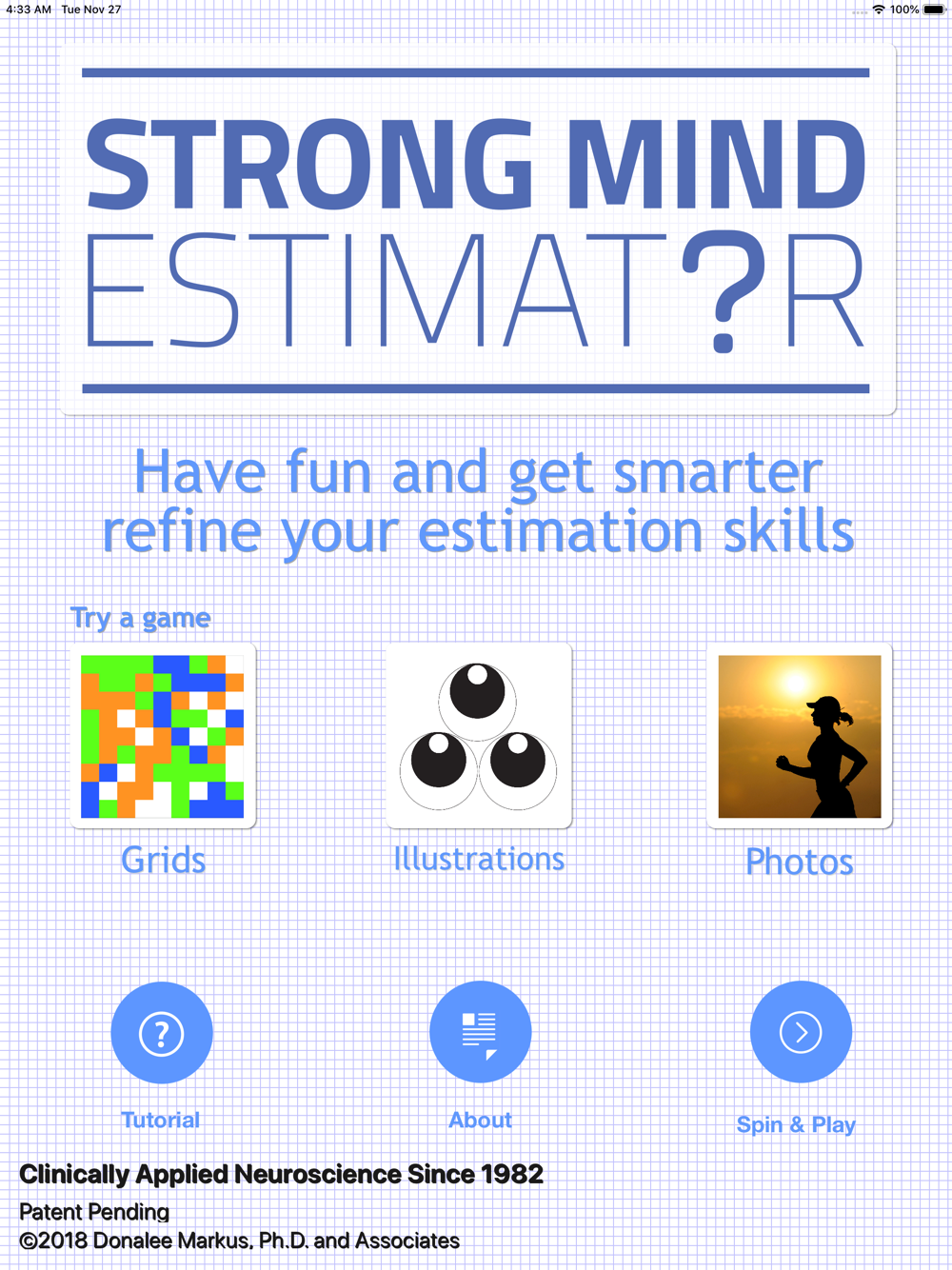Viewport: 952px width, 1270px height.
Task: Launch Spin & Play
Action: tap(801, 1032)
